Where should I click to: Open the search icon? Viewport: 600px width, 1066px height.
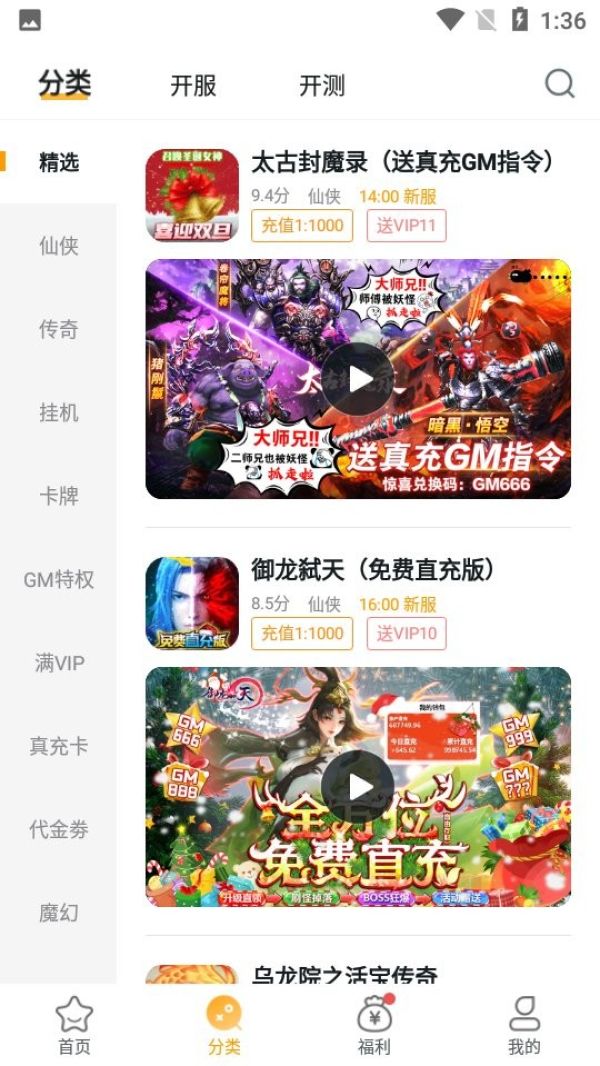pyautogui.click(x=560, y=83)
